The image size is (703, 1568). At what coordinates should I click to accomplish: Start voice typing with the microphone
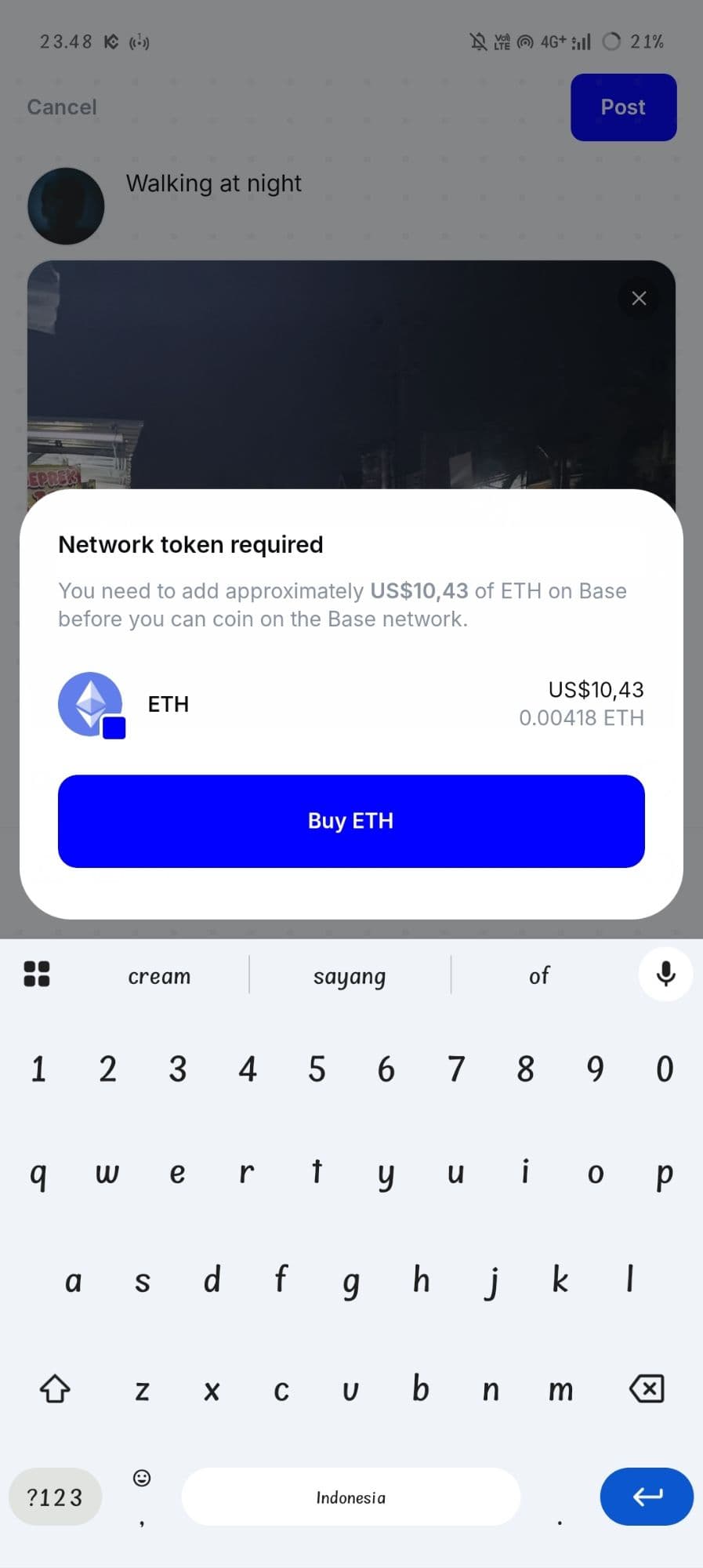point(665,974)
